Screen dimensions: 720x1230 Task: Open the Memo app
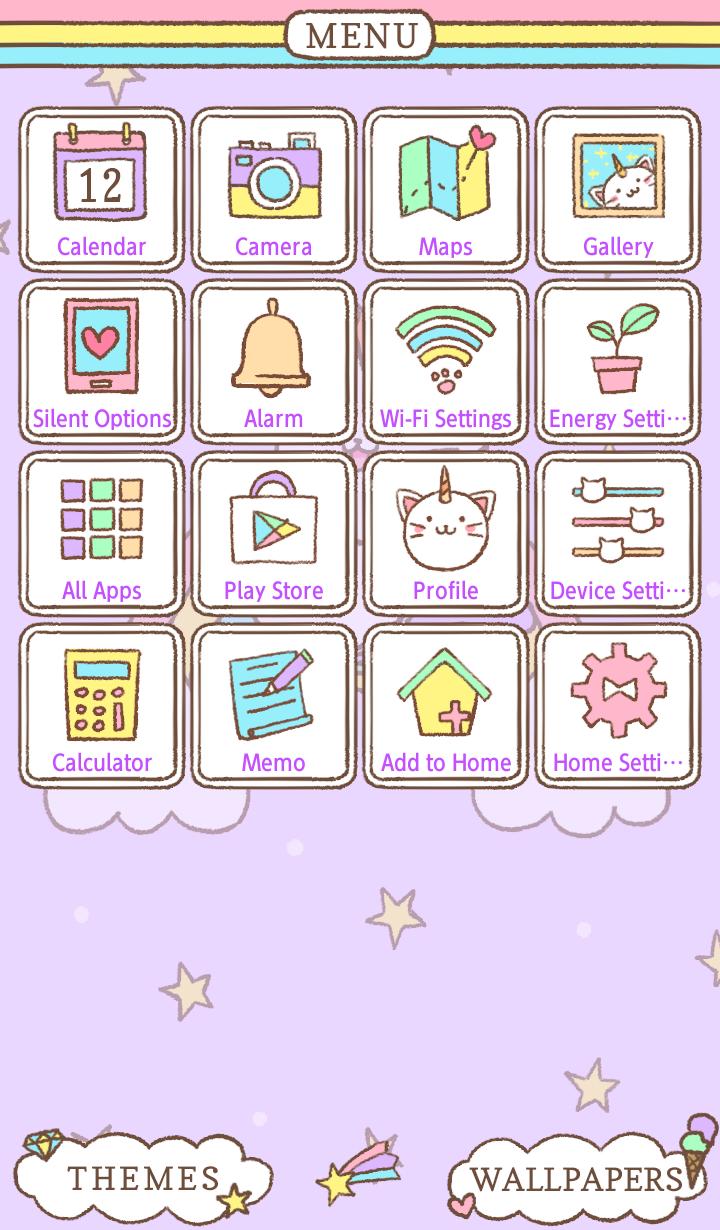click(x=274, y=706)
